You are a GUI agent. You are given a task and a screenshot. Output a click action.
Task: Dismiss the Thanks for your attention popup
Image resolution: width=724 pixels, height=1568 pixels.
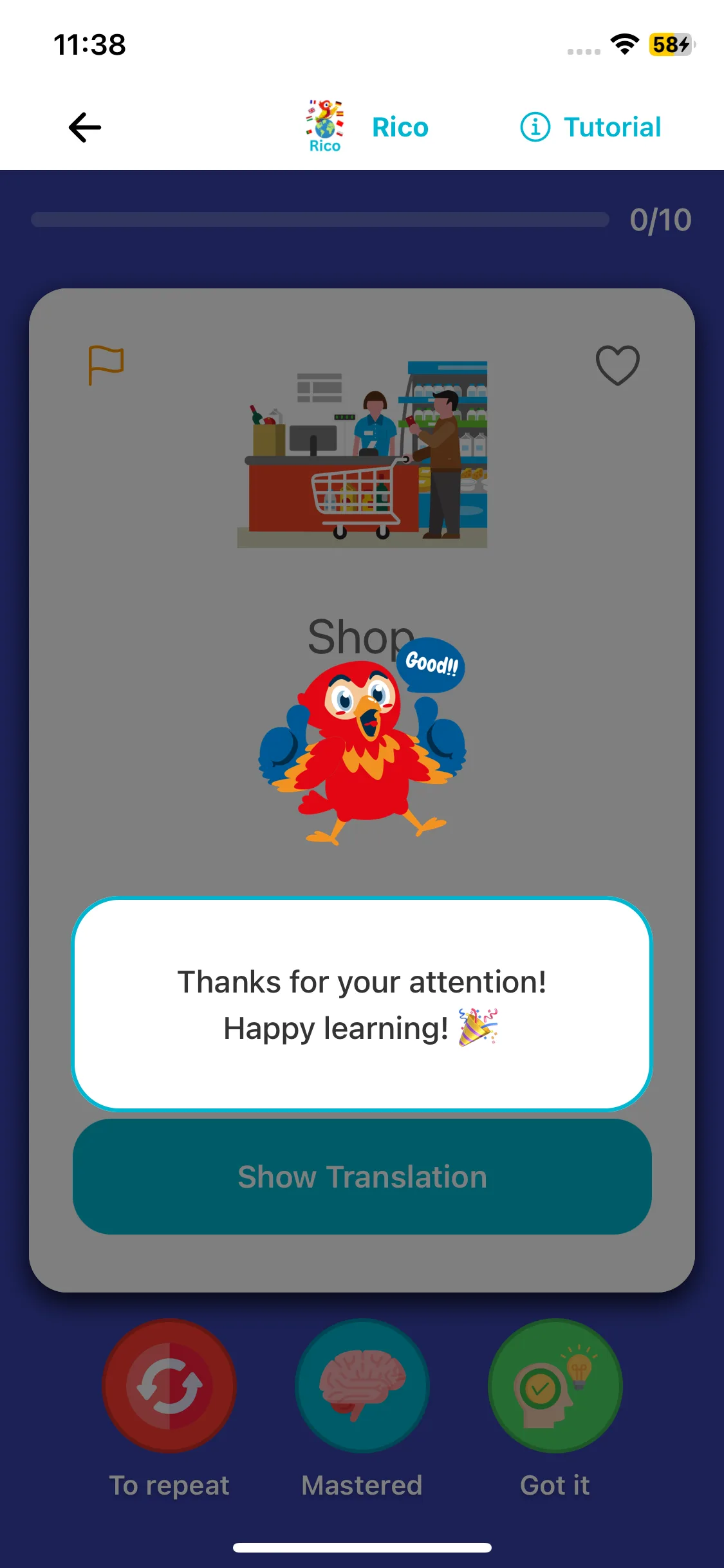click(x=362, y=1004)
